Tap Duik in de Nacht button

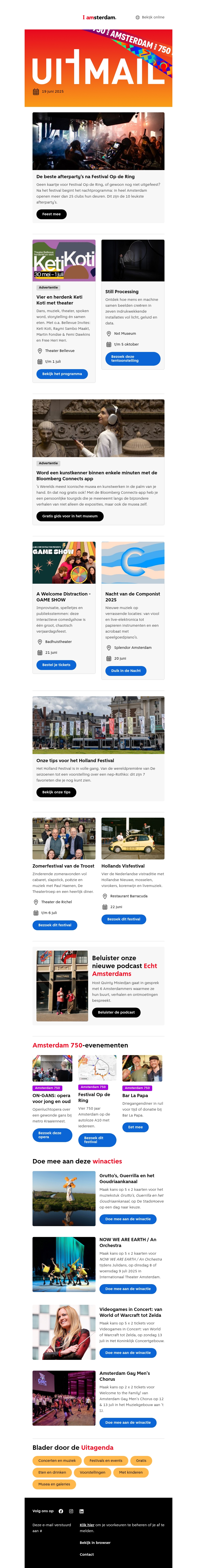tap(126, 670)
